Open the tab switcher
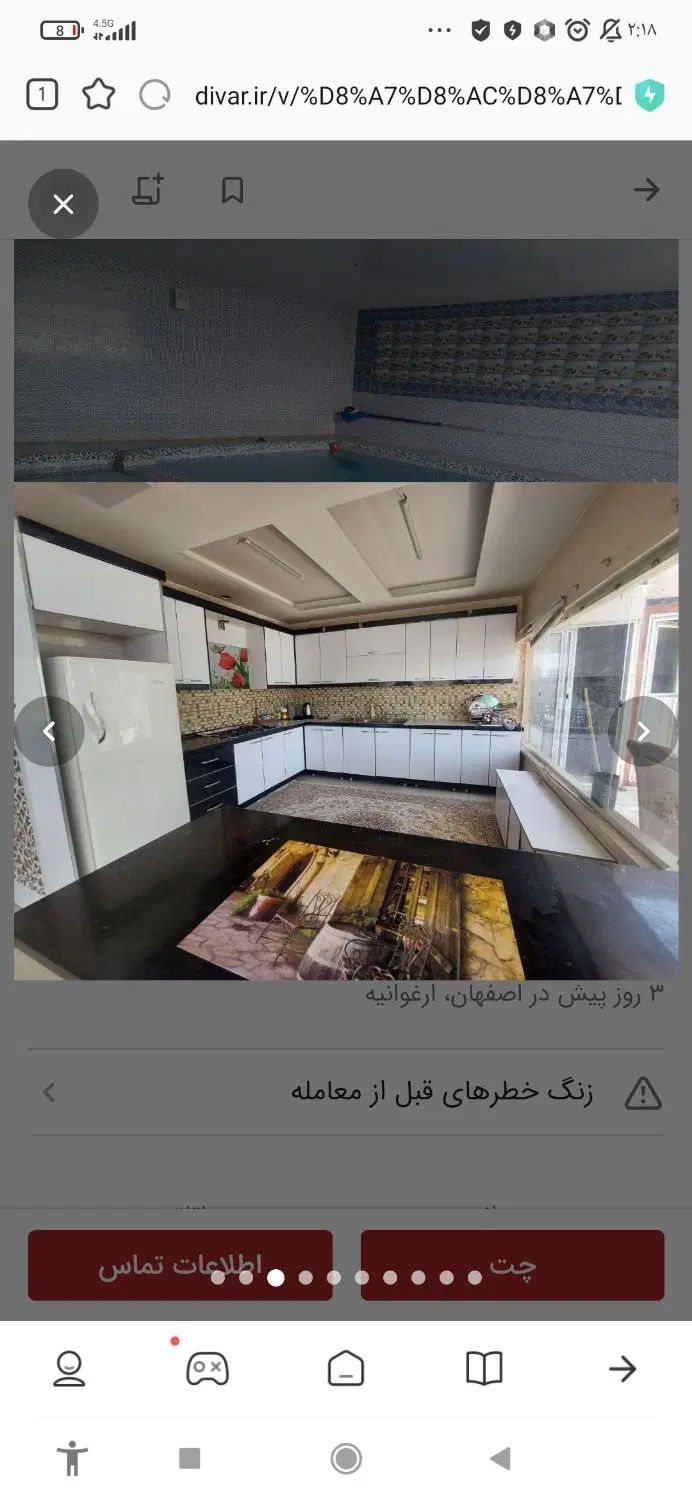Viewport: 692px width, 1500px height. pos(42,95)
